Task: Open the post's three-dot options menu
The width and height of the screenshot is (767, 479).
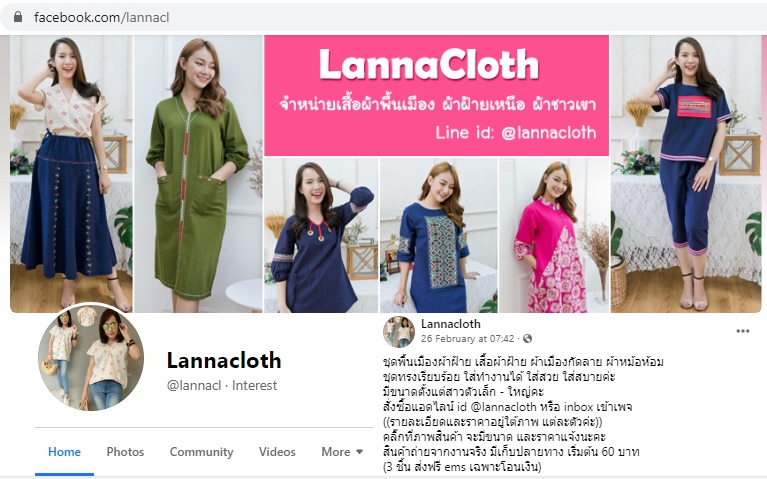Action: 742,331
